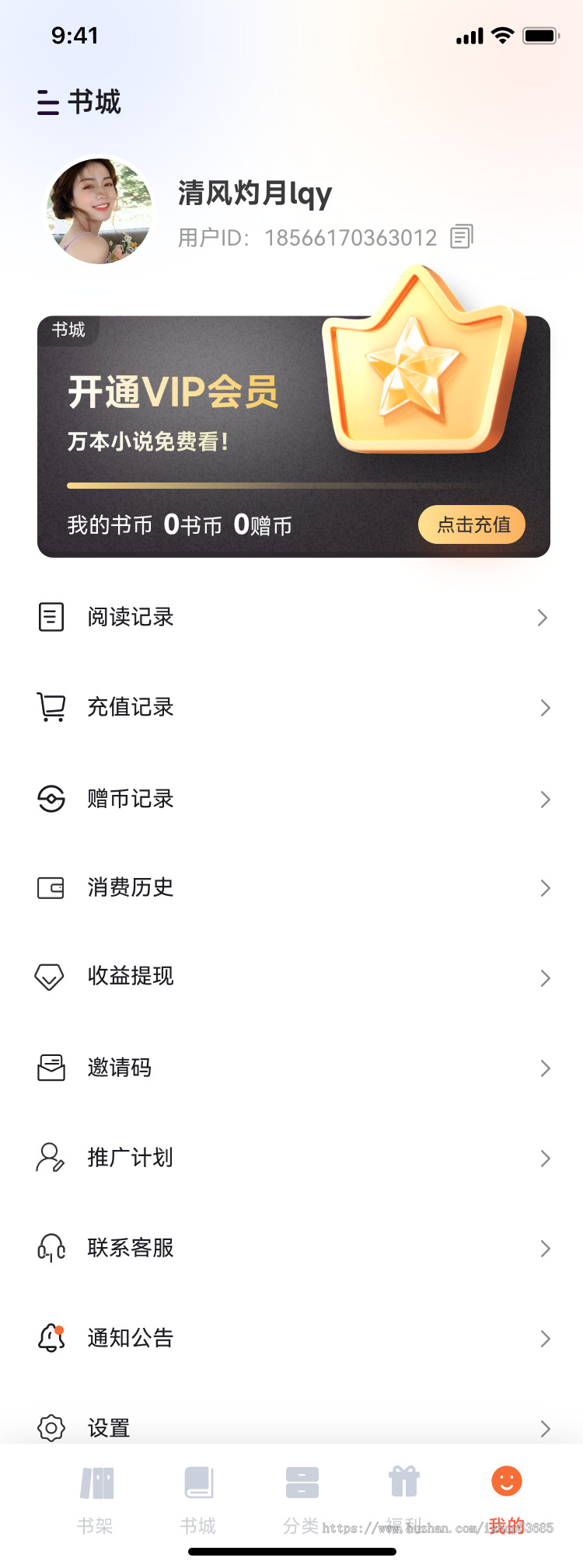Open the 阅读记录 (reading history) icon
The width and height of the screenshot is (583, 1568).
click(x=50, y=617)
